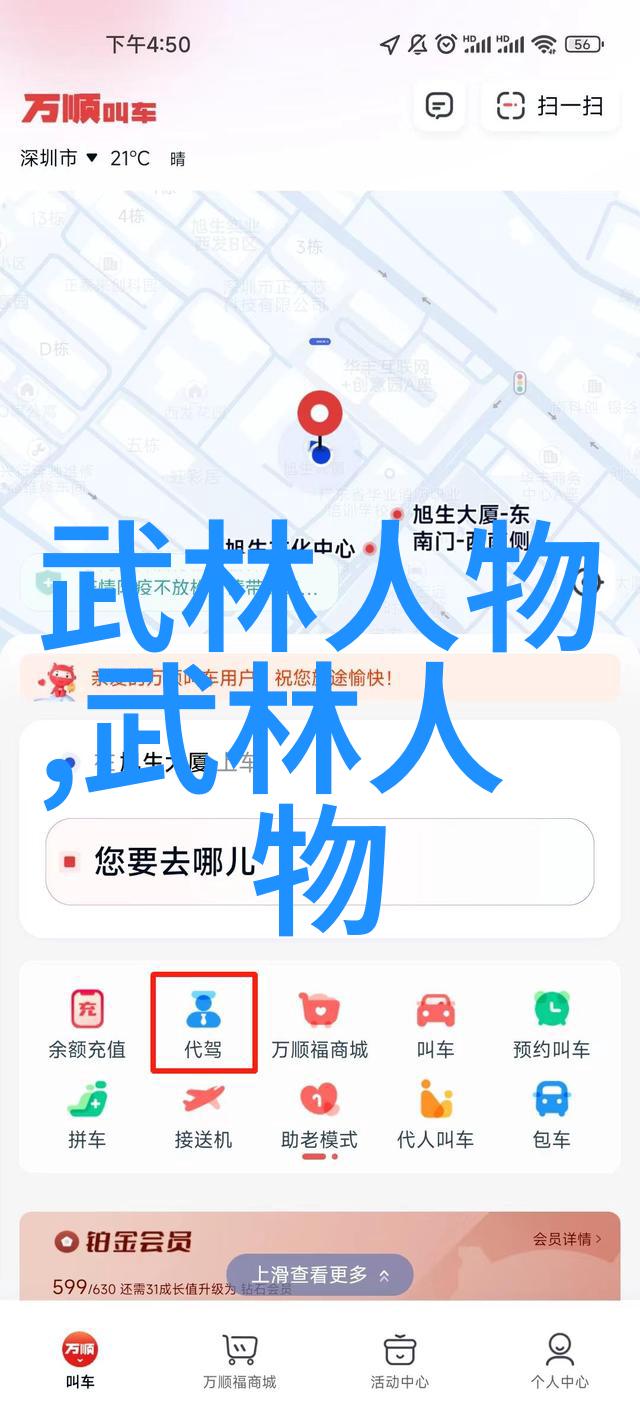Choose the 叫车 ride-hailing service
Screen dimensions: 640x1422
pos(435,1025)
